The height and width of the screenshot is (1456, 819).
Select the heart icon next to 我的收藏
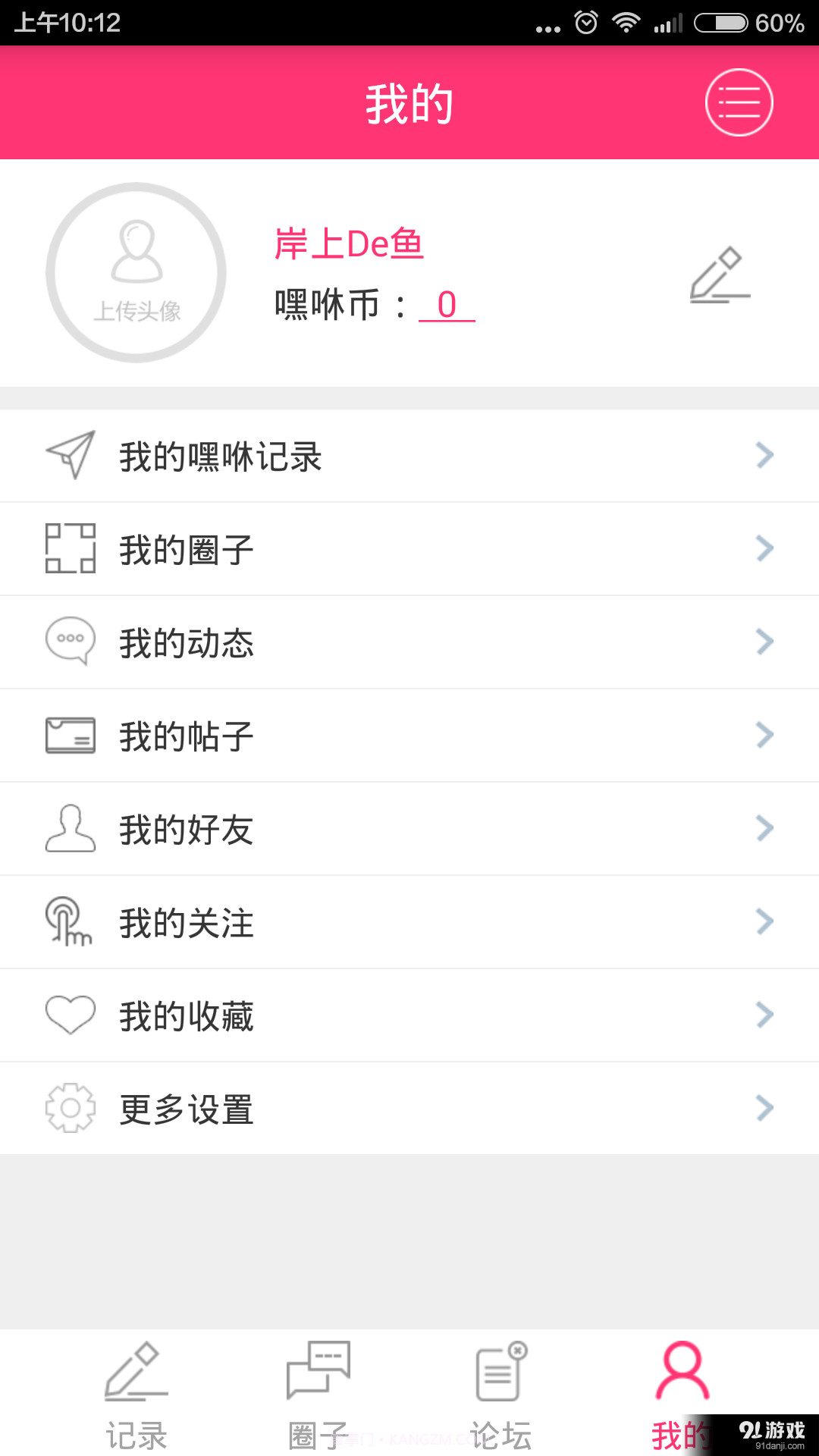[x=69, y=1015]
